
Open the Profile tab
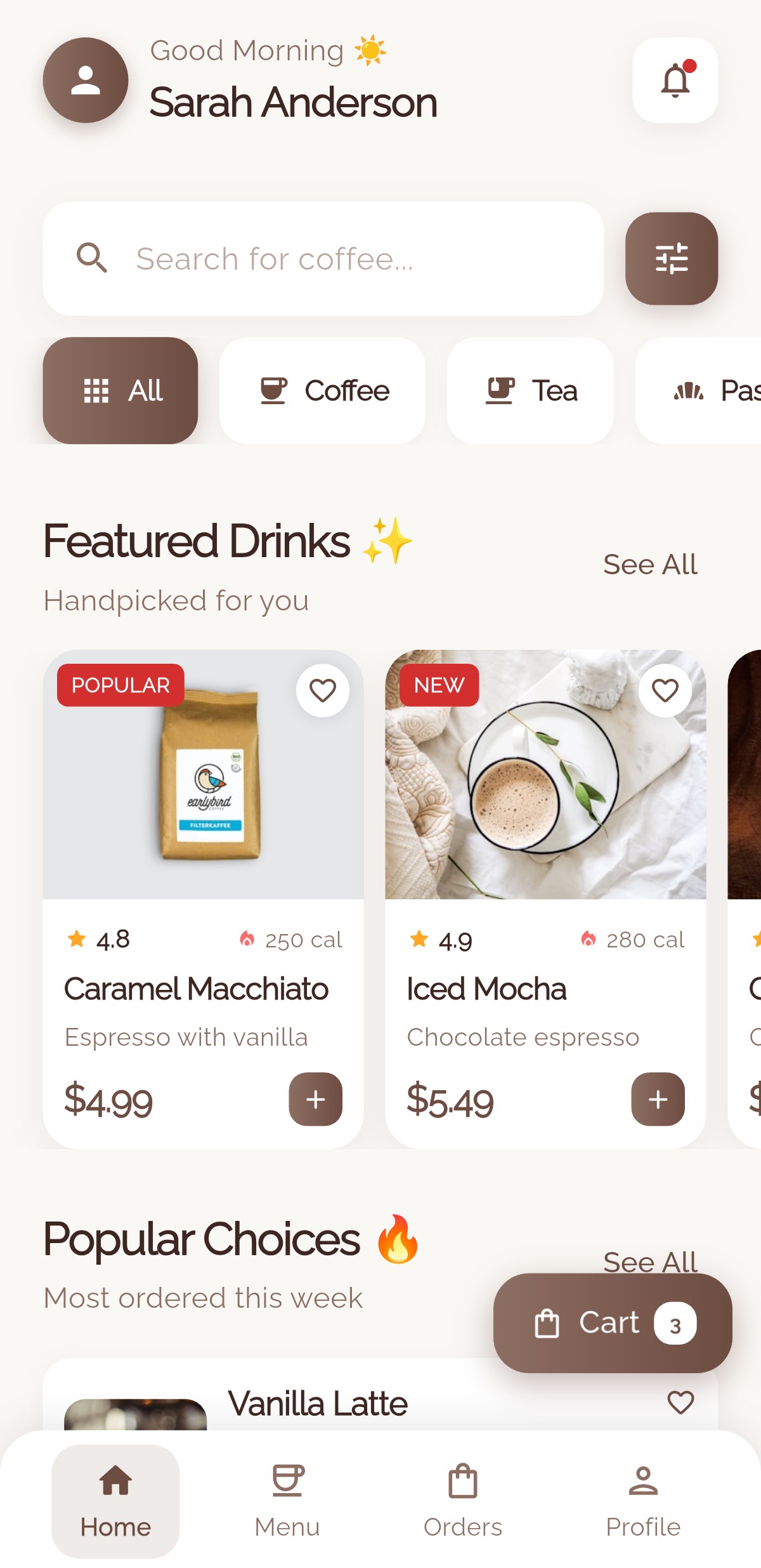point(643,1500)
